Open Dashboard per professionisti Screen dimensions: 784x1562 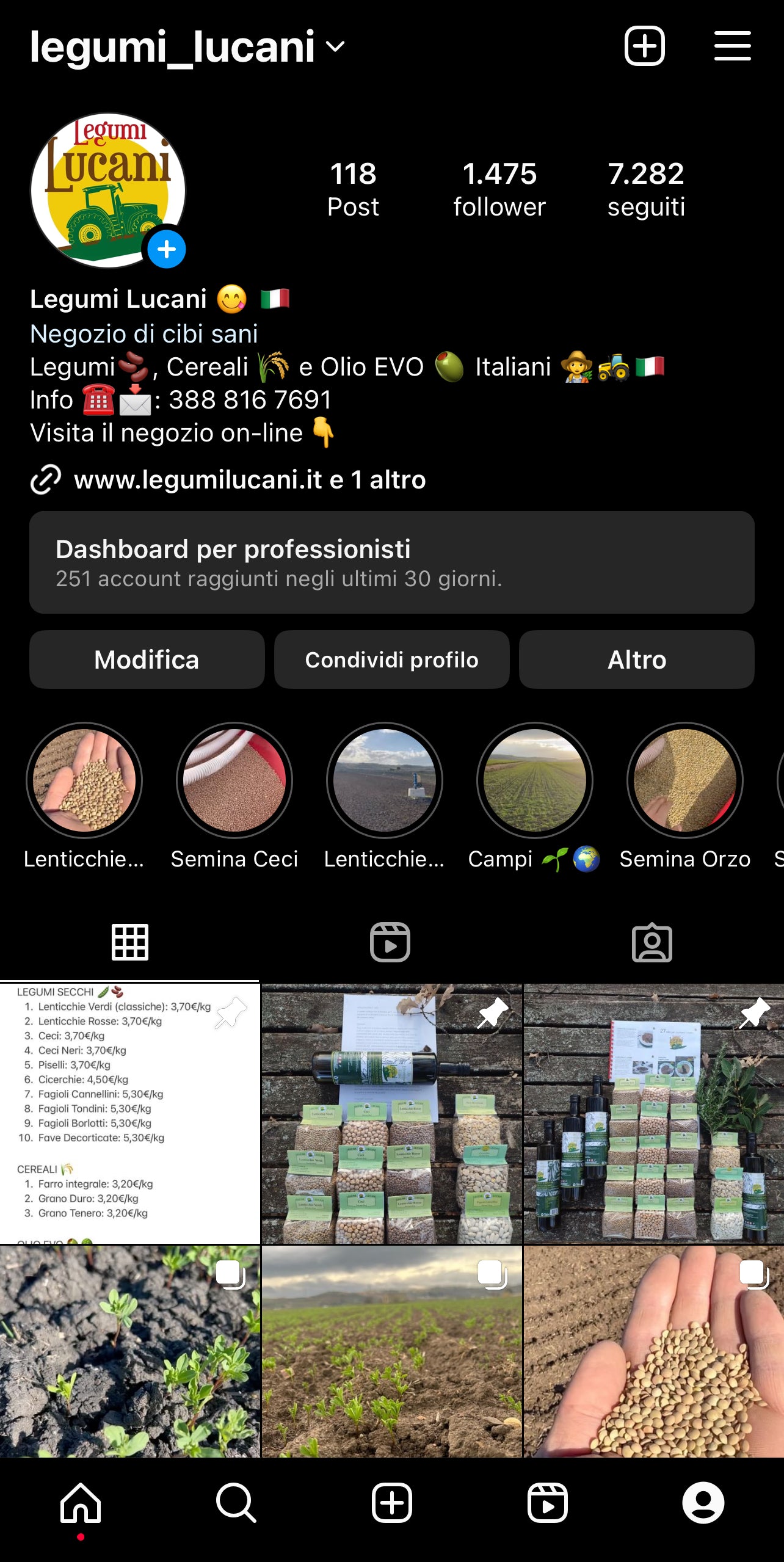(391, 562)
